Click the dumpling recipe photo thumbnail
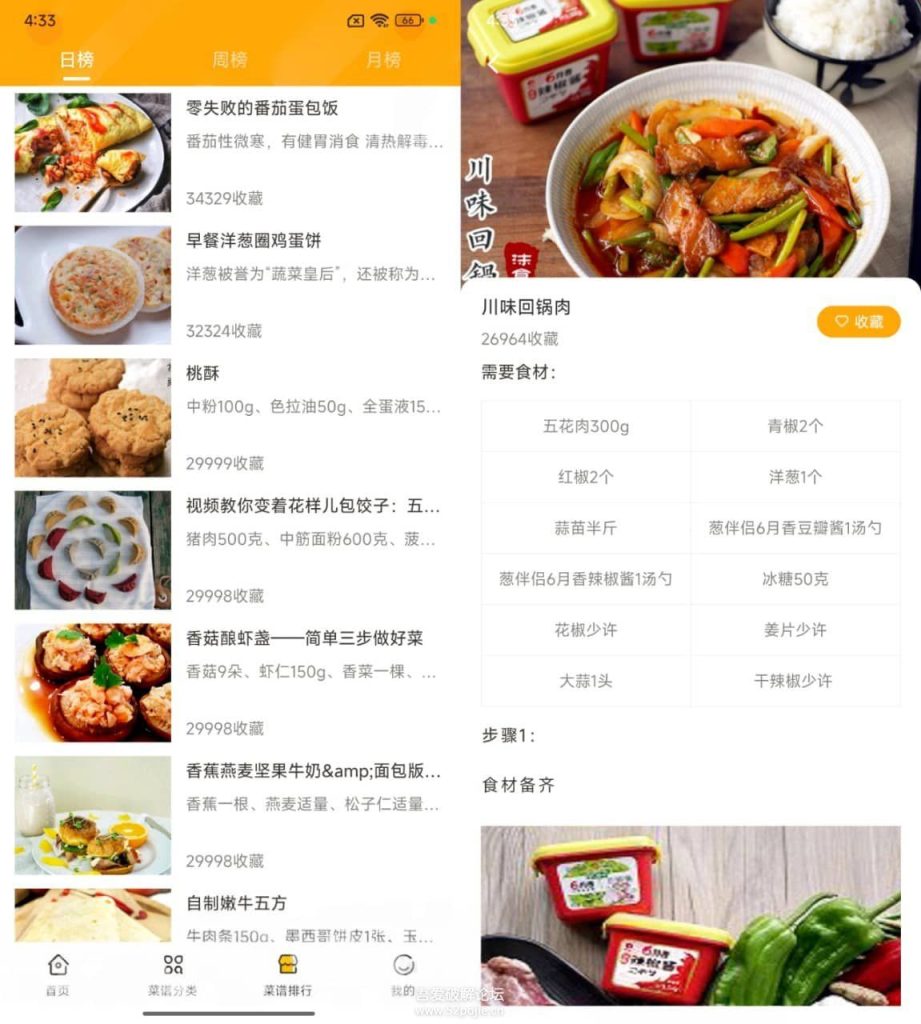 [92, 550]
